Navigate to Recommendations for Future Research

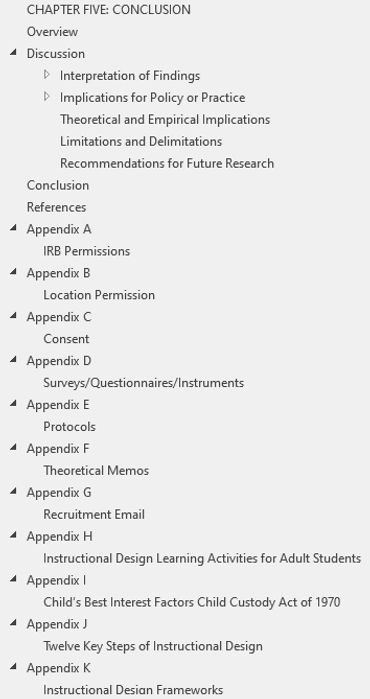tap(167, 163)
